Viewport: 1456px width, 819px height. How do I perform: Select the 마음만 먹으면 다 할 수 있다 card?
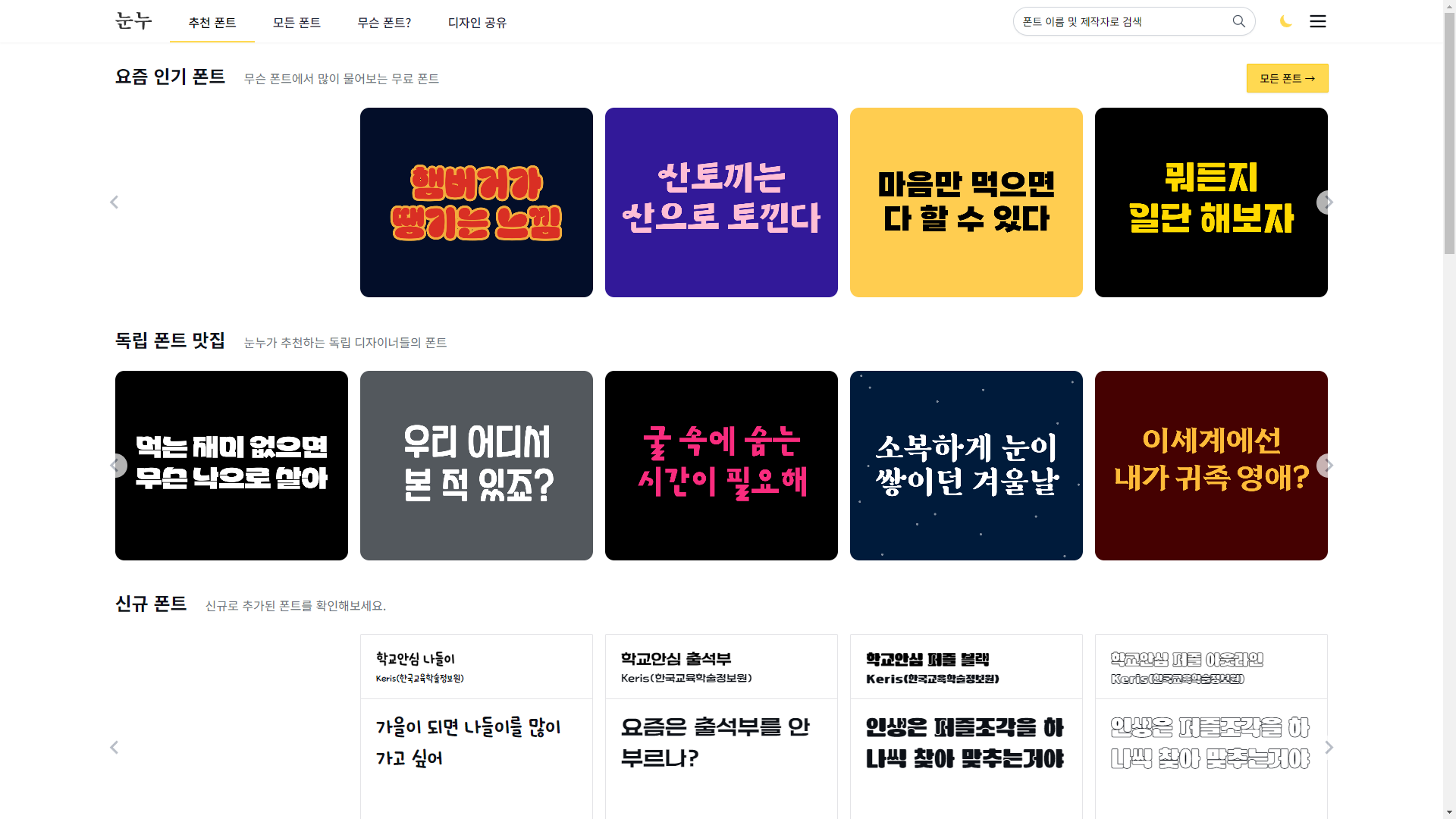966,202
